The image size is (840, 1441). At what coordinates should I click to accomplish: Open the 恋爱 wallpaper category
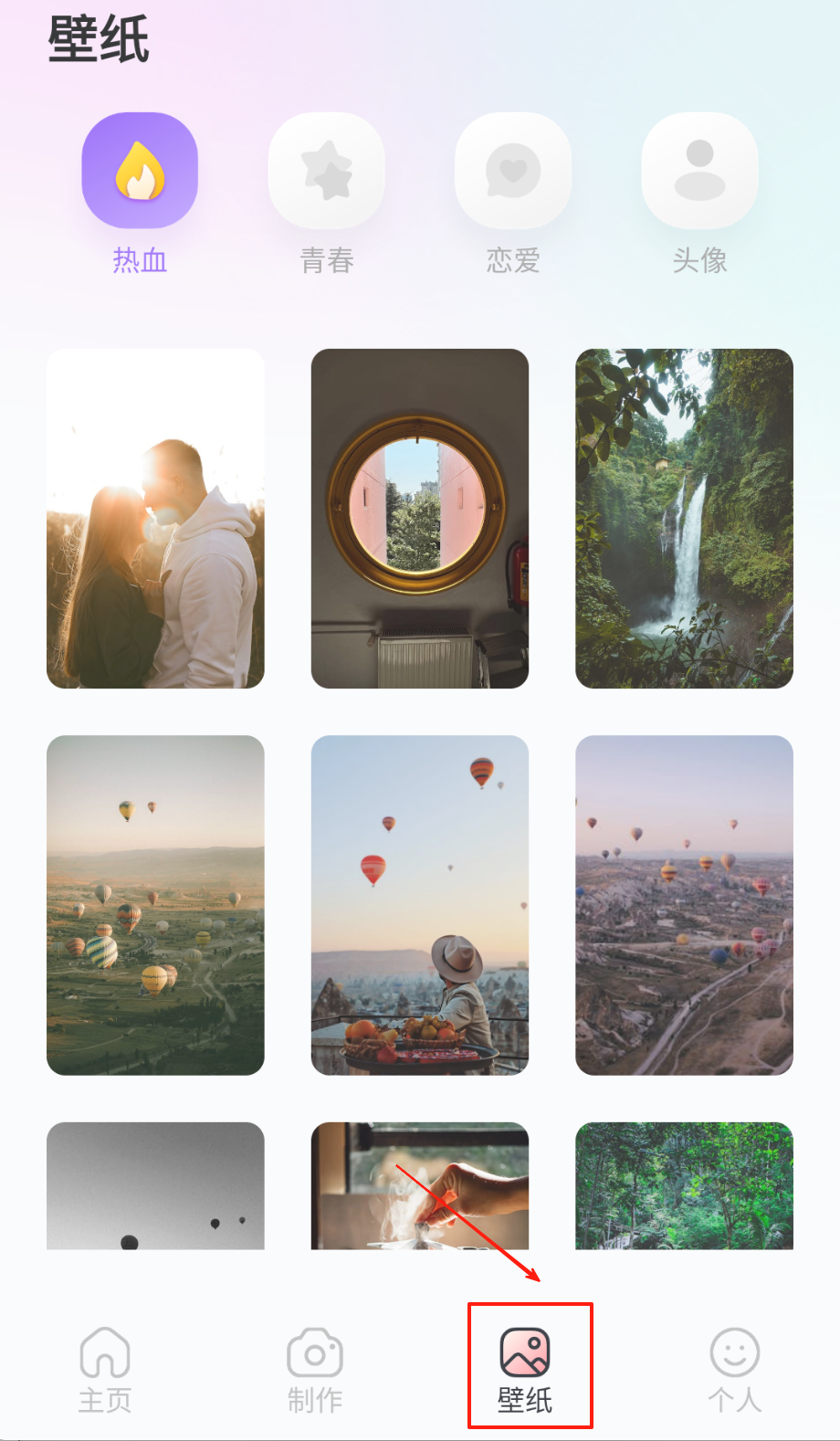[513, 193]
